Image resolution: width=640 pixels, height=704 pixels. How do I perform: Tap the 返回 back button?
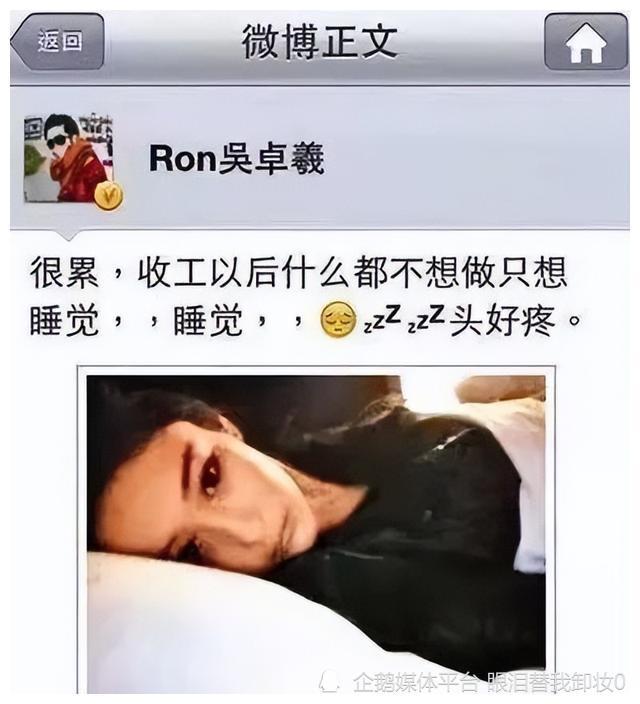58,42
